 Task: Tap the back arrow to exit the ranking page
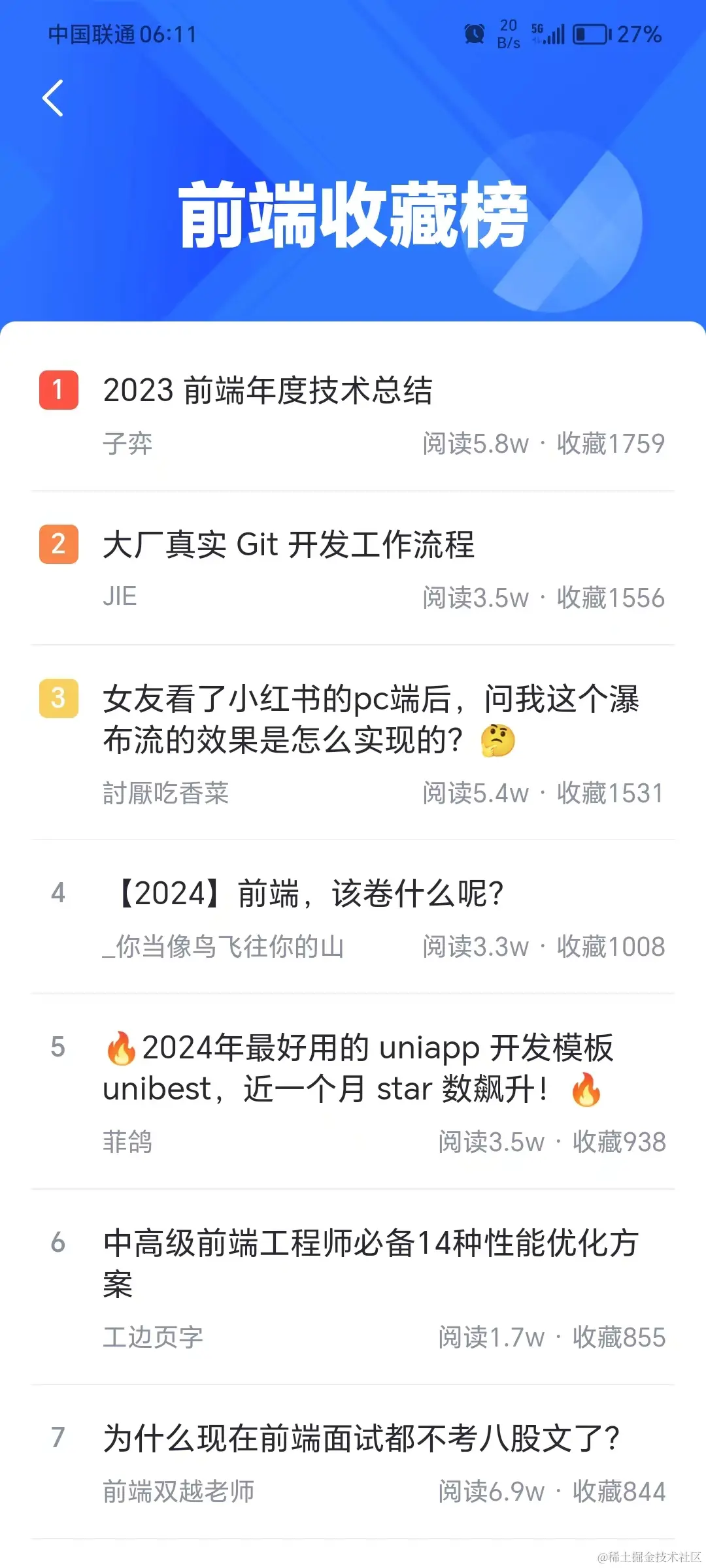click(53, 99)
